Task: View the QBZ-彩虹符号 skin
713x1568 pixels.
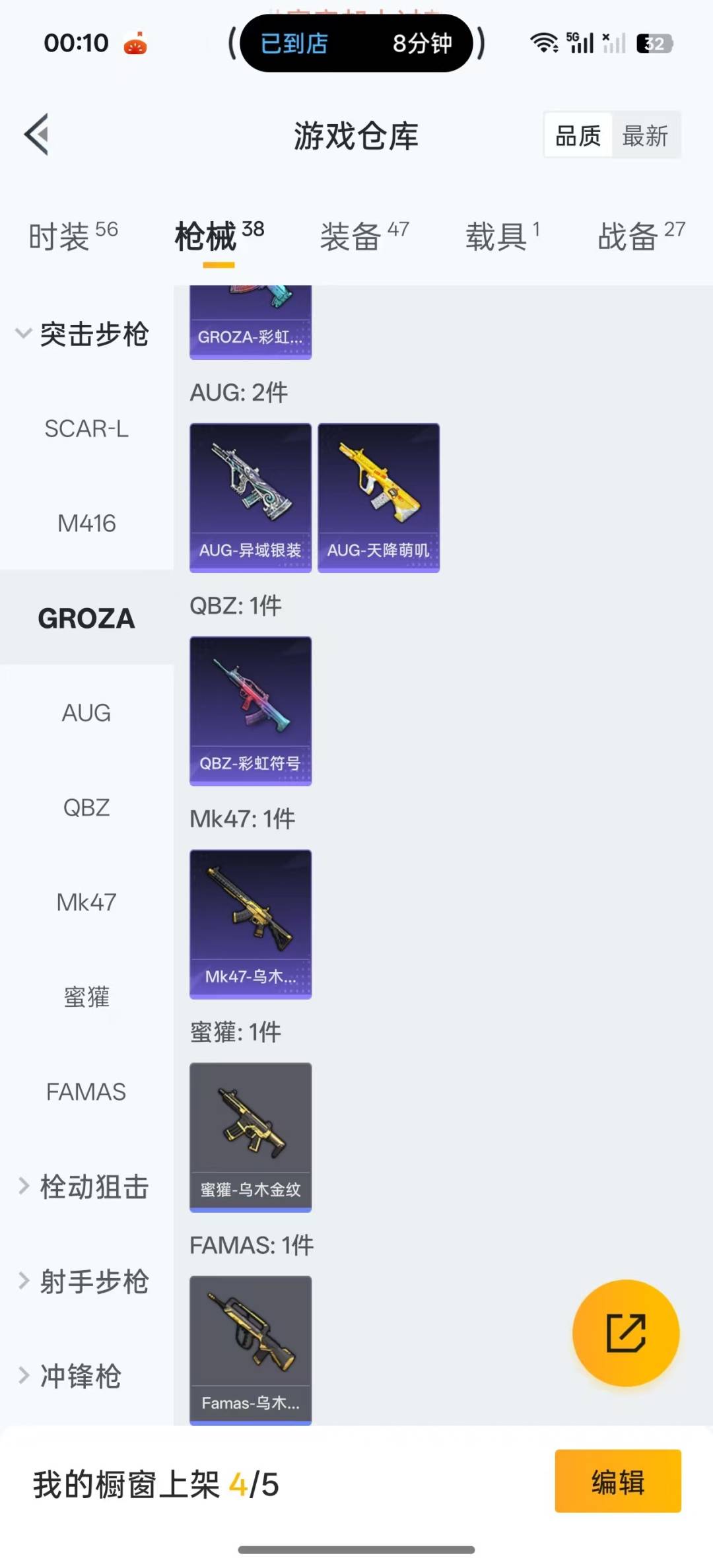Action: [250, 711]
